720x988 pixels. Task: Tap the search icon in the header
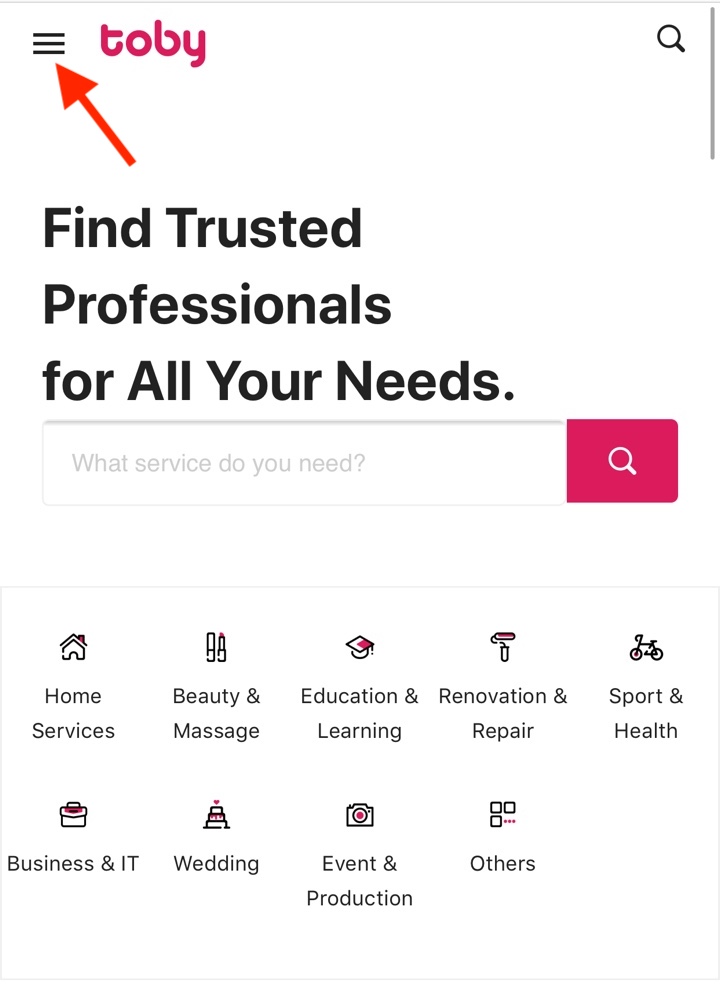pos(671,40)
